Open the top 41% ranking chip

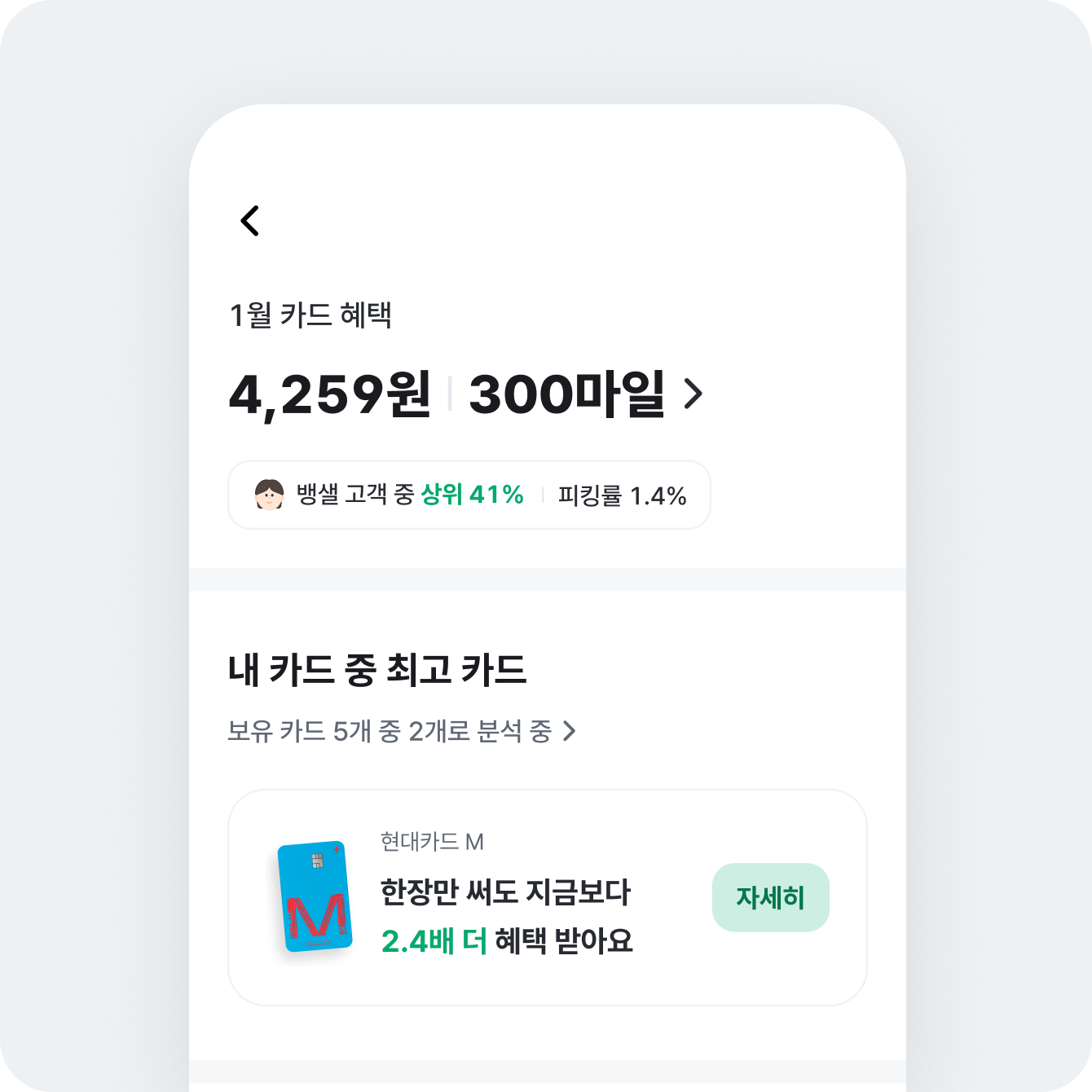(469, 495)
